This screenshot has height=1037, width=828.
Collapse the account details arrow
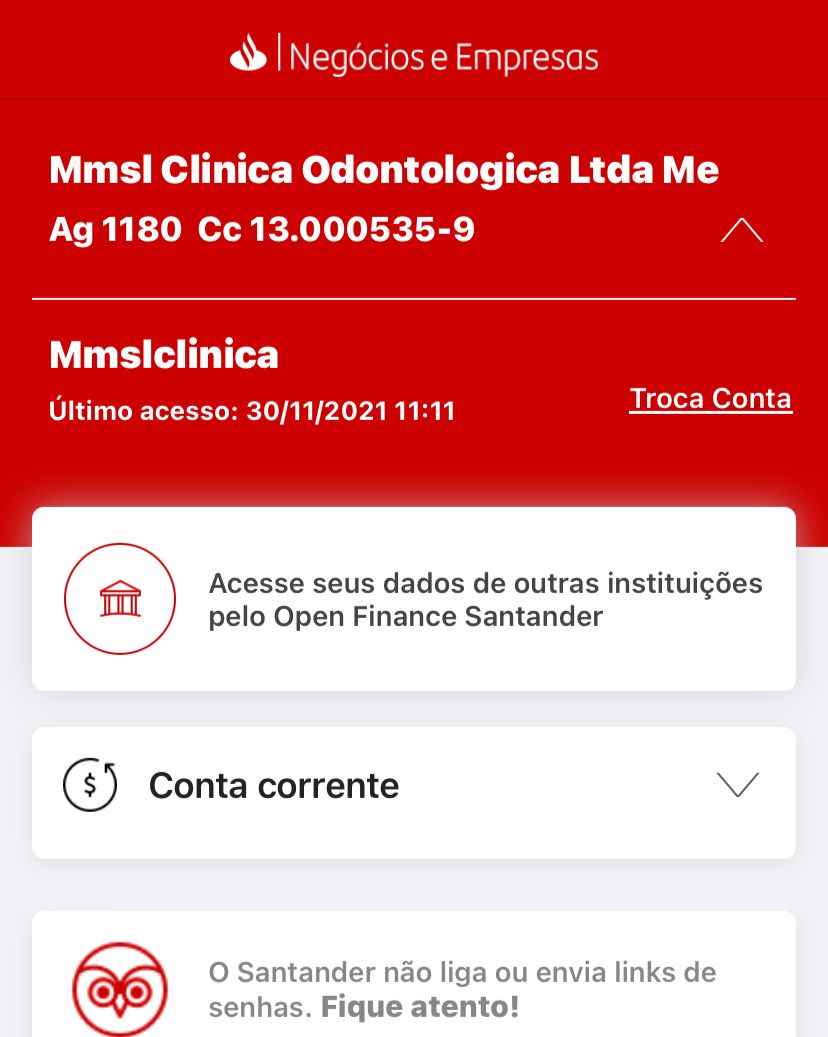pos(741,231)
